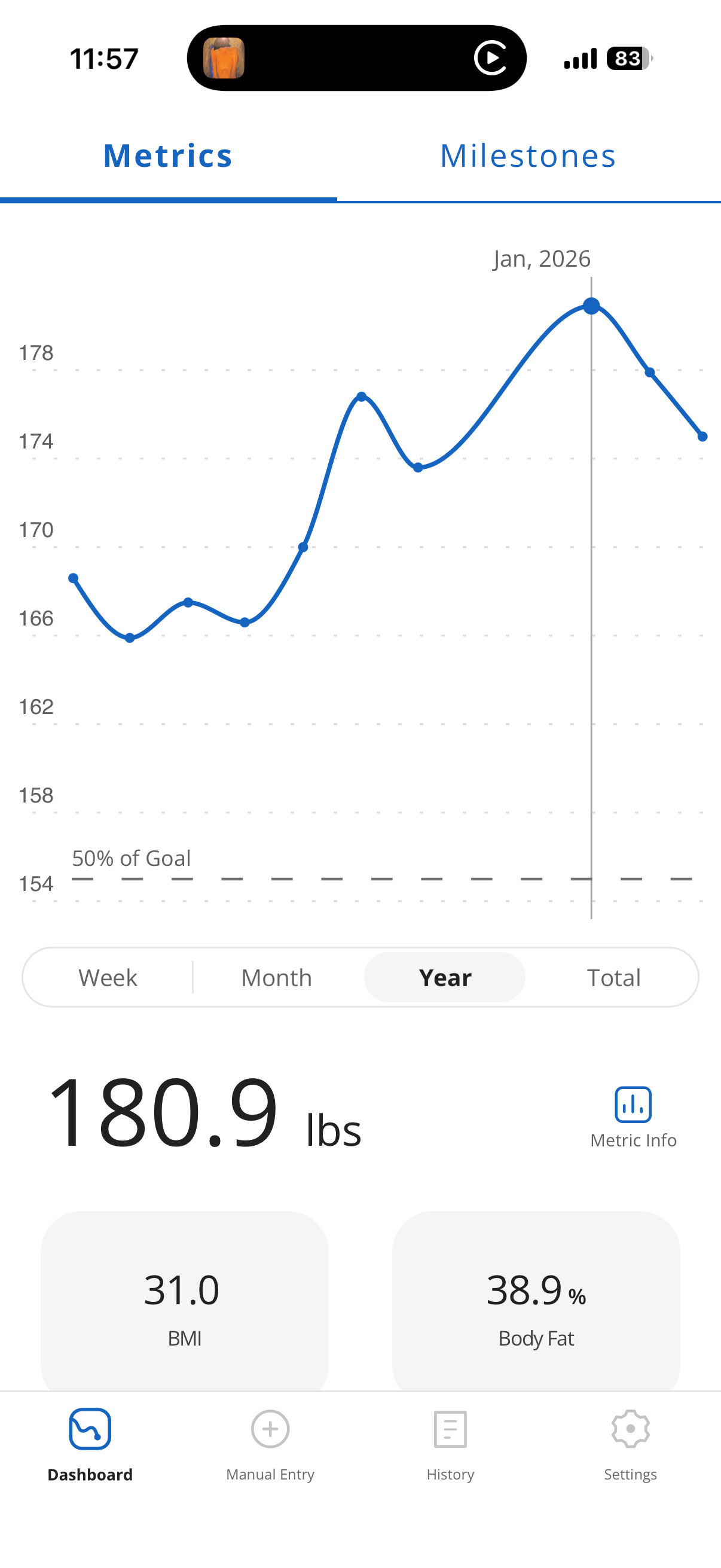Switch chart range to Total
Screen dimensions: 721x1568
coord(613,978)
